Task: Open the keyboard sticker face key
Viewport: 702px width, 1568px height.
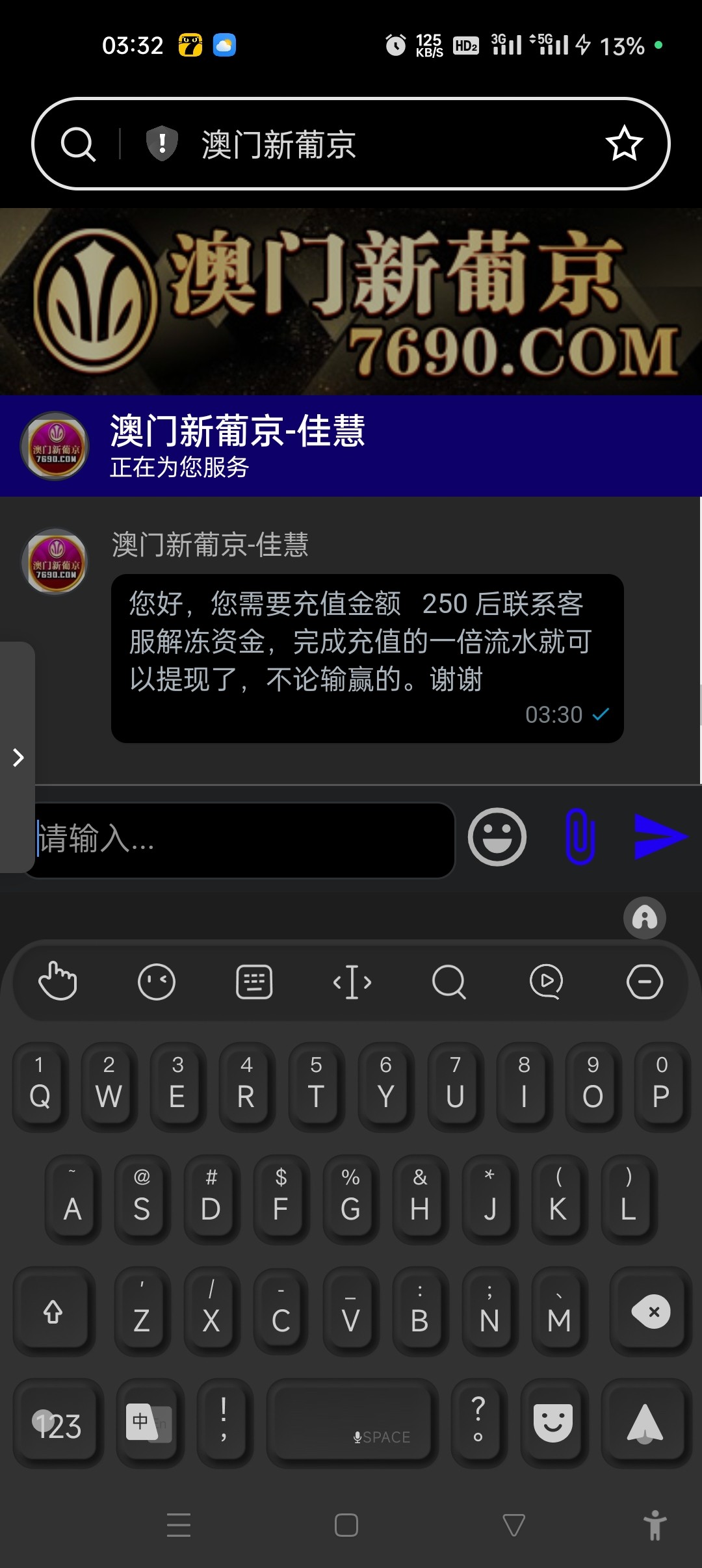Action: [552, 1424]
